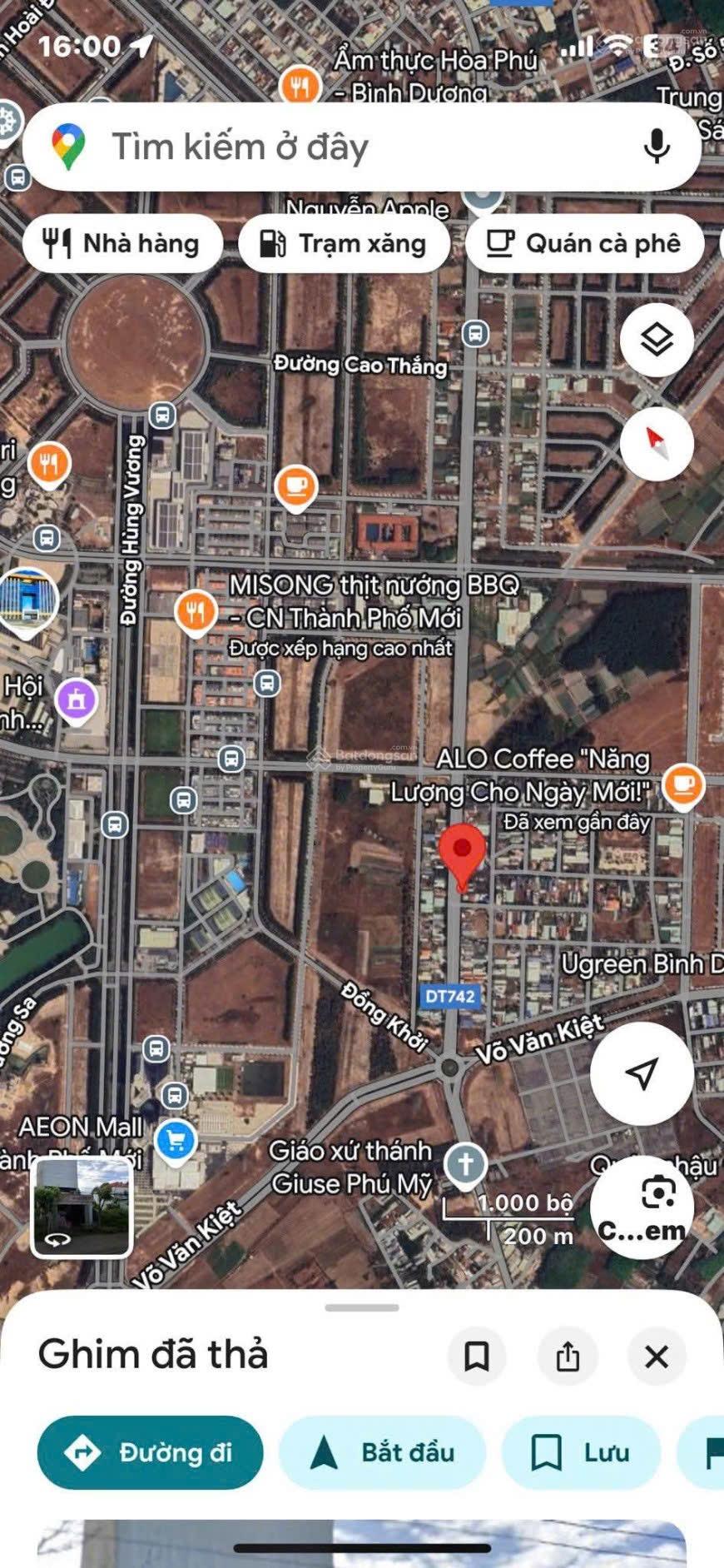
Task: Start voice search with the microphone
Action: tap(657, 147)
